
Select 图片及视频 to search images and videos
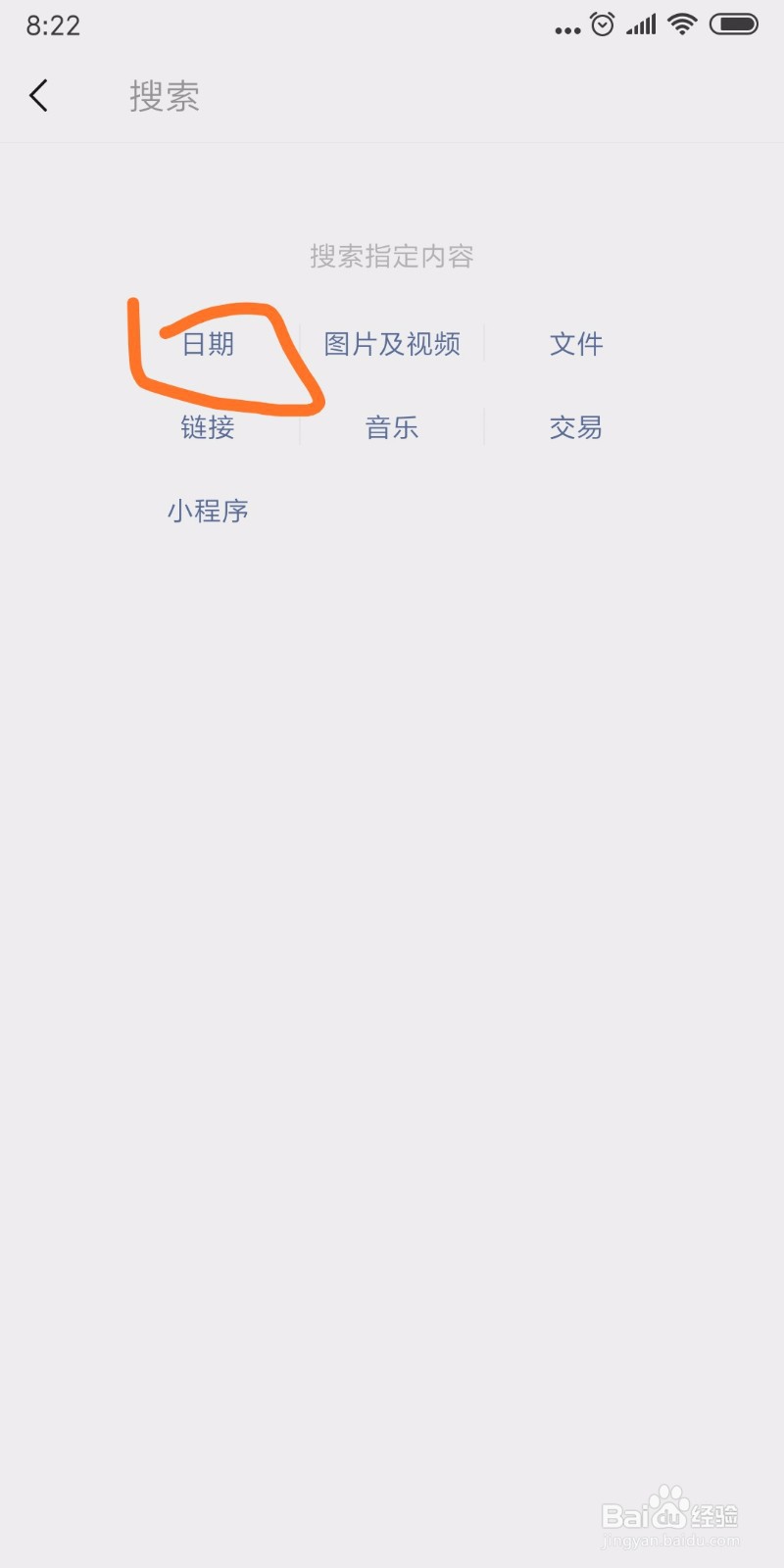[392, 344]
